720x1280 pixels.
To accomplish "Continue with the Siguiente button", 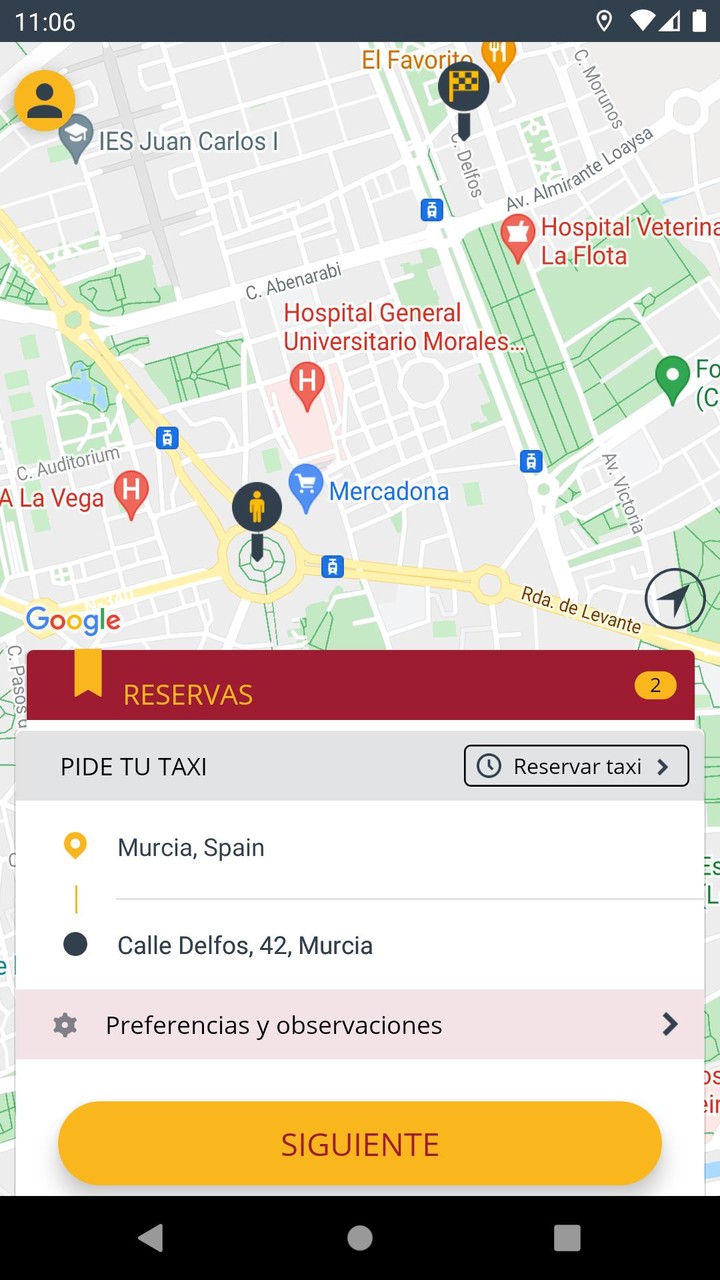I will coord(360,1144).
